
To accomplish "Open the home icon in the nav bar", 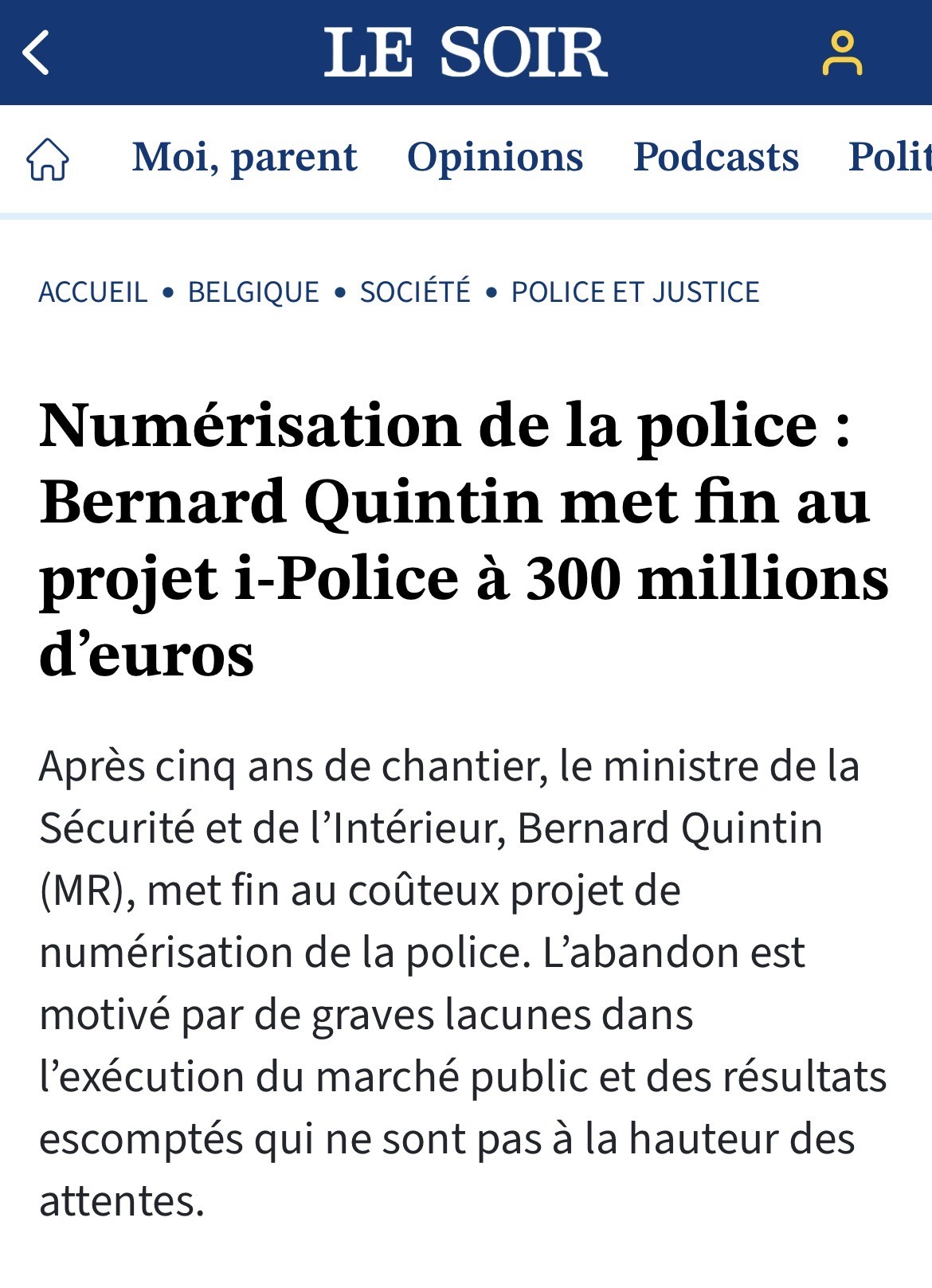I will tap(48, 158).
